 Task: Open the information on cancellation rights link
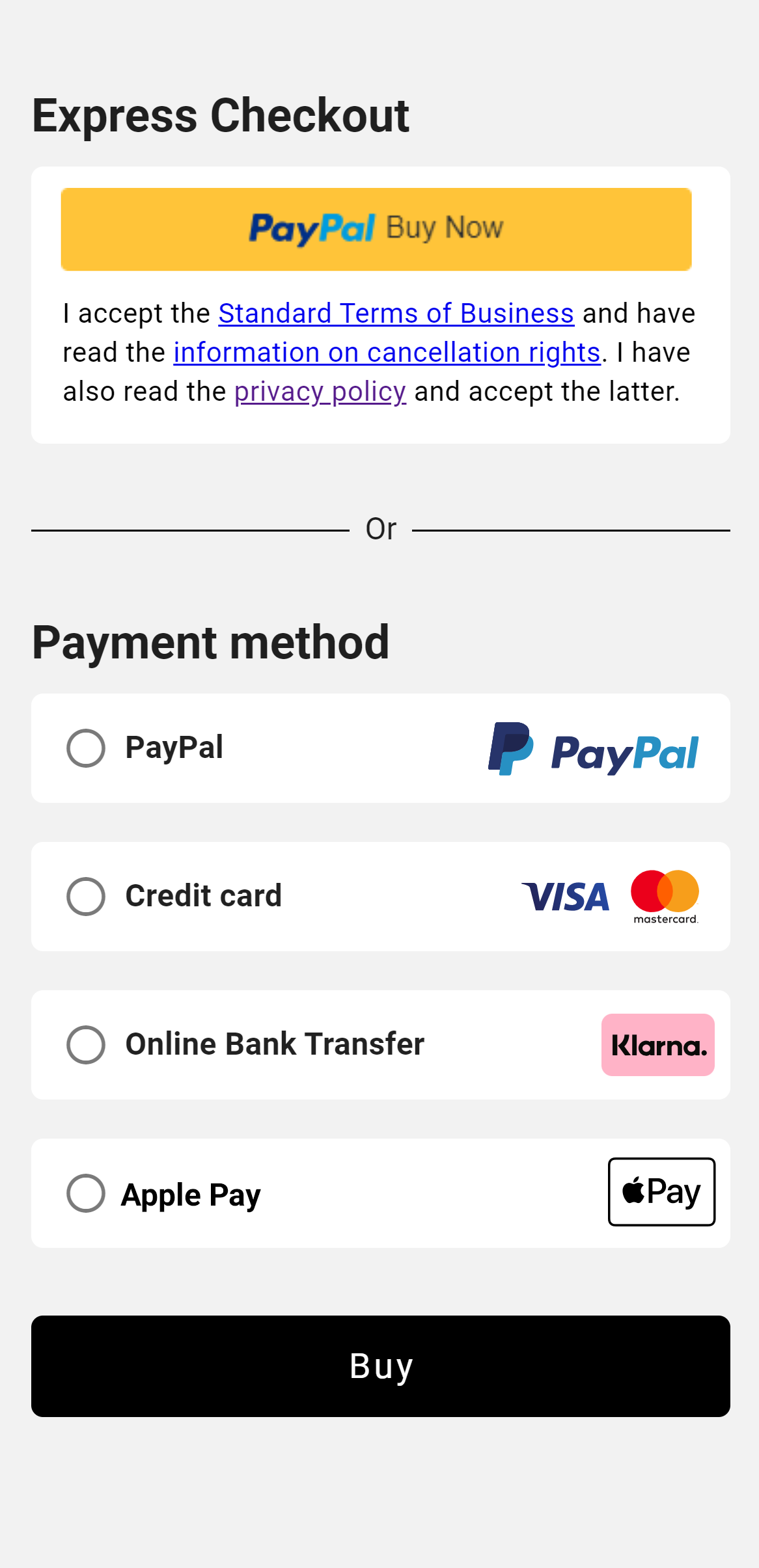[387, 352]
